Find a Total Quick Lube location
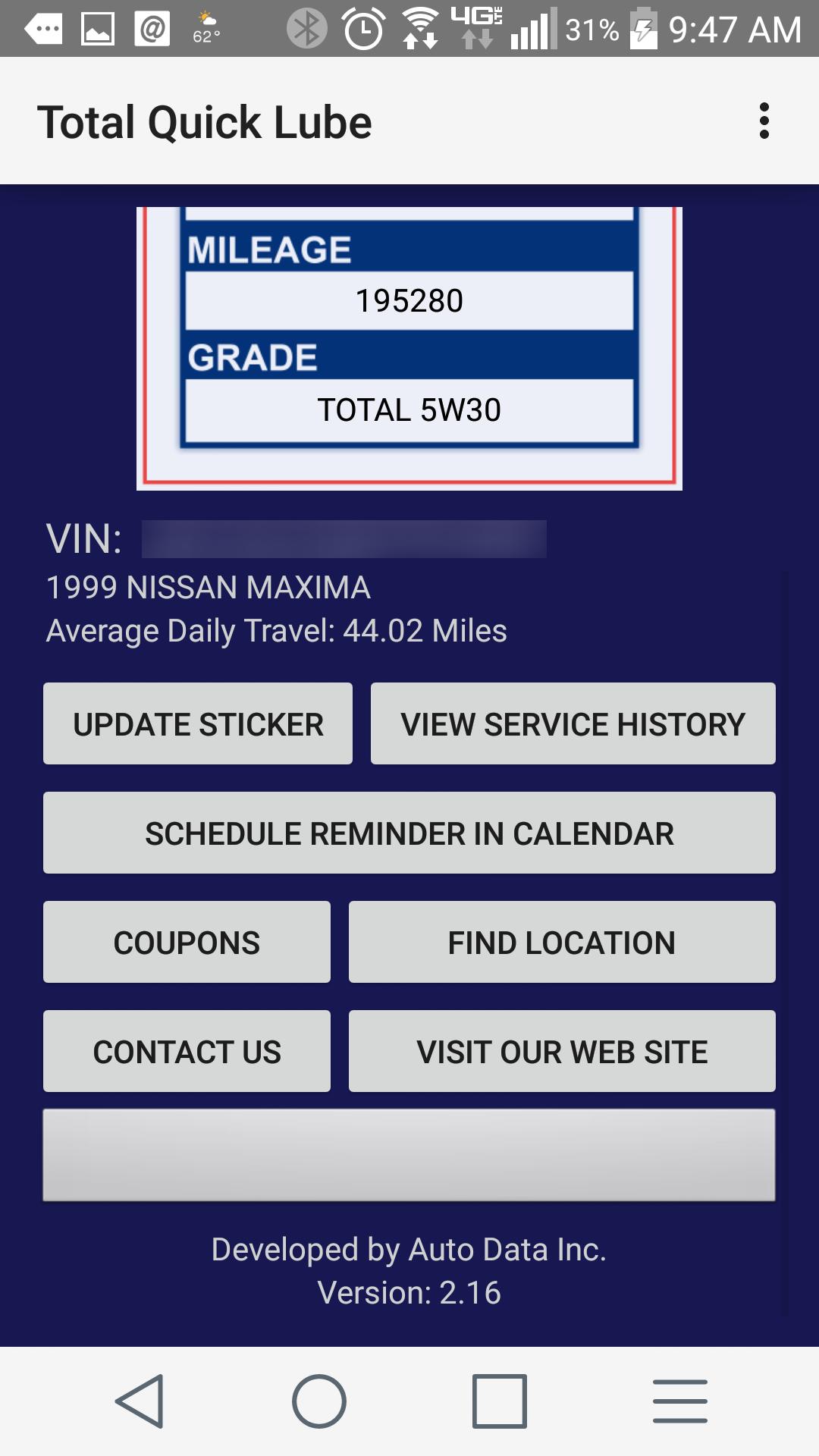This screenshot has height=1456, width=819. pos(562,942)
